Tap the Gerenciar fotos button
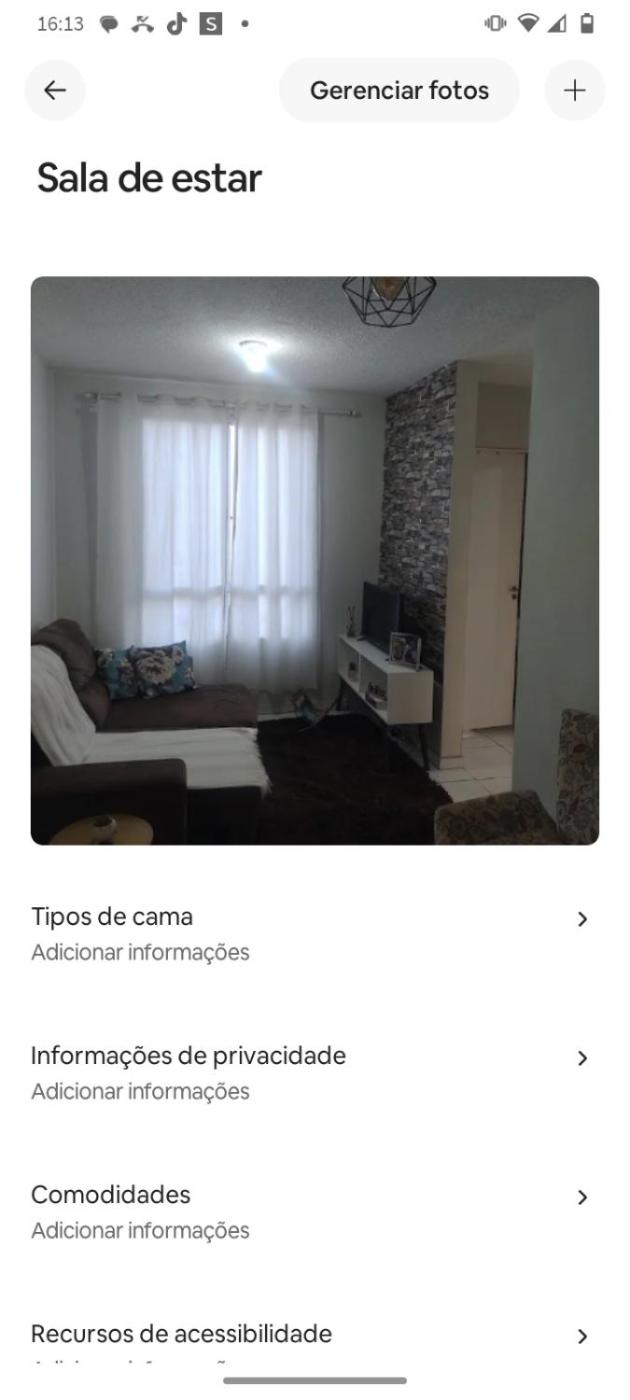The image size is (630, 1400). [399, 90]
